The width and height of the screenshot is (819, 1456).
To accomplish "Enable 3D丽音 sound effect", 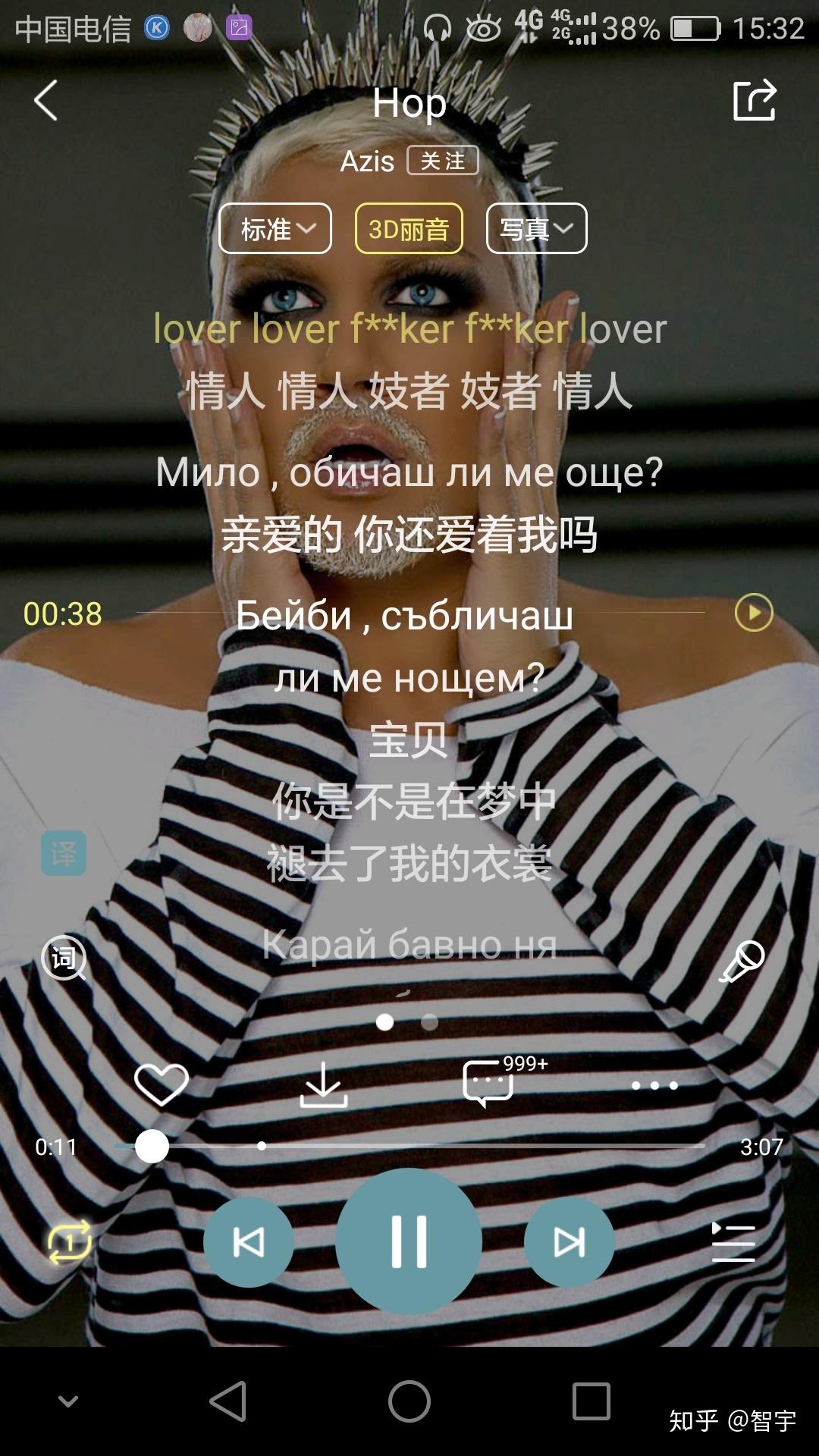I will coord(409,227).
